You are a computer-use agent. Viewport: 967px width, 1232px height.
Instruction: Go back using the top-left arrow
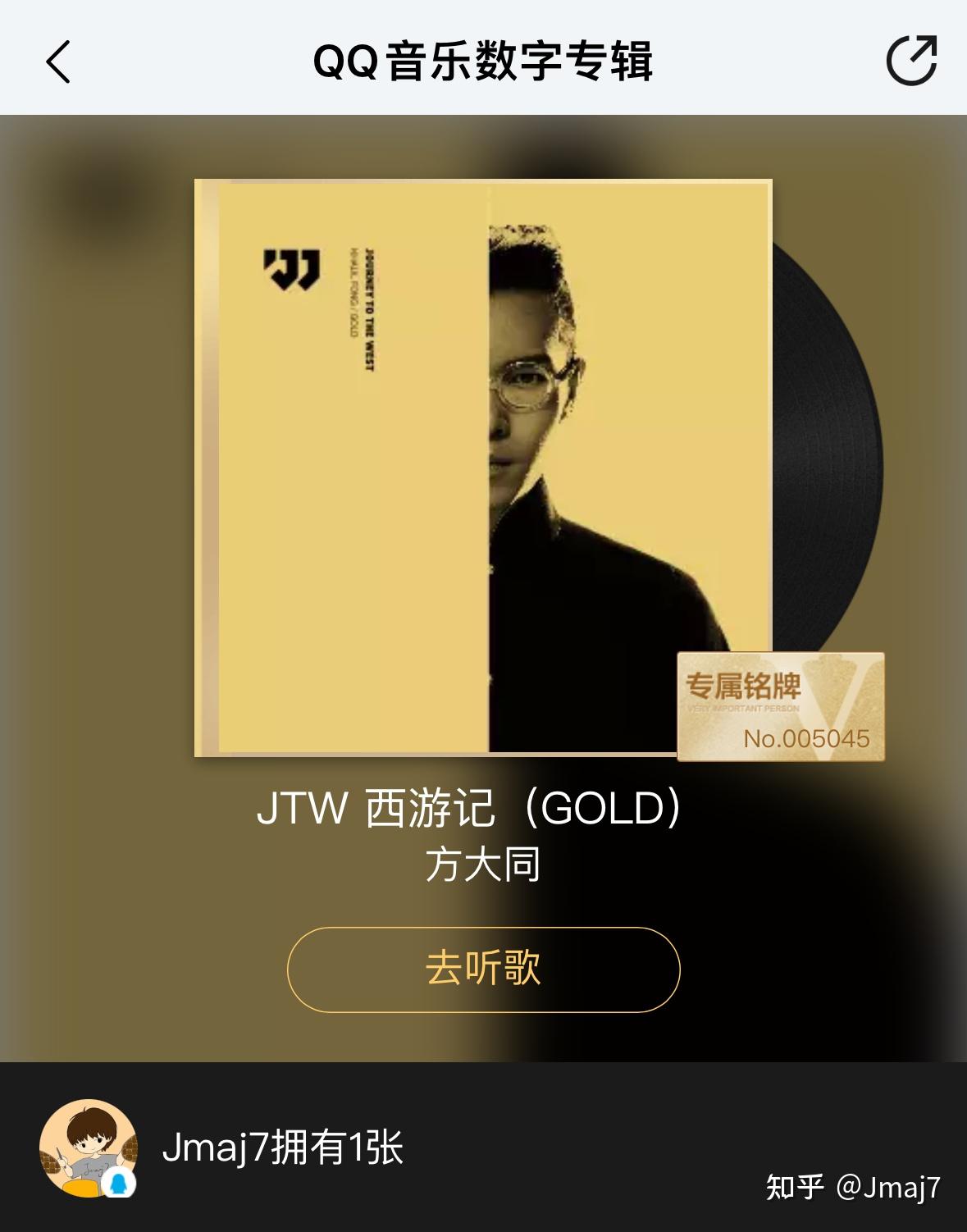click(58, 62)
